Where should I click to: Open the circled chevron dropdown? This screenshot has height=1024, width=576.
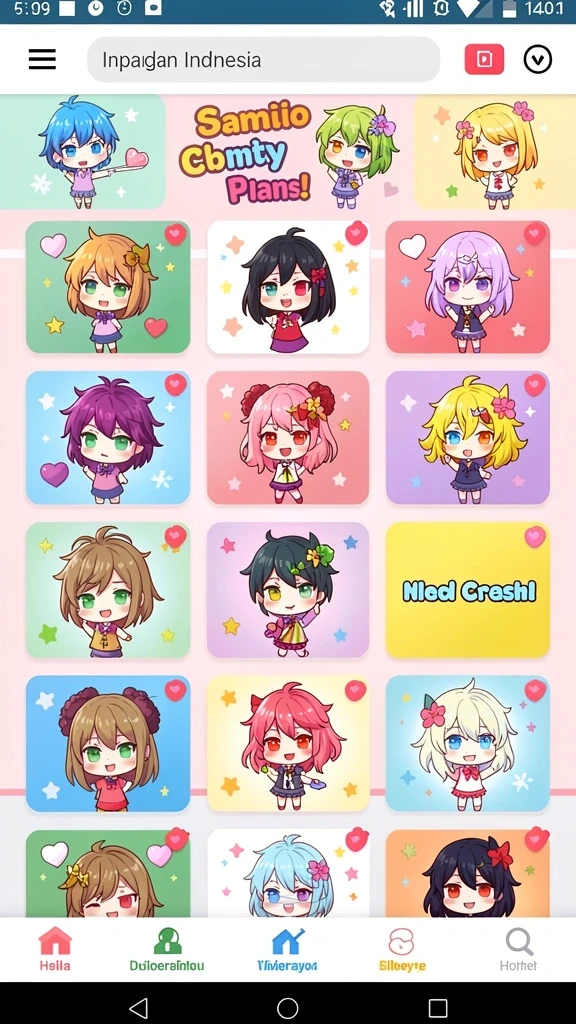tap(537, 59)
